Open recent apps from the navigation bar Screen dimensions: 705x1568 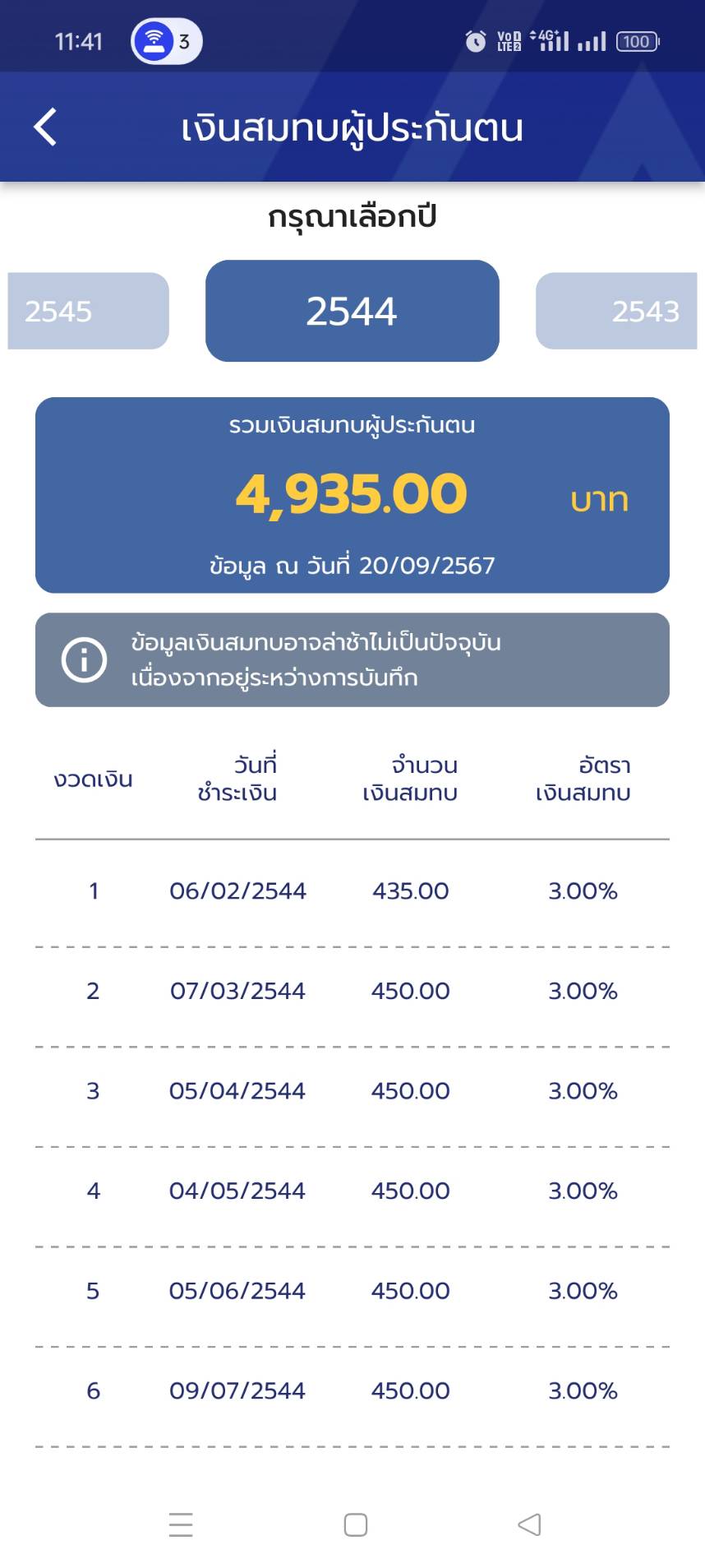tap(181, 1524)
